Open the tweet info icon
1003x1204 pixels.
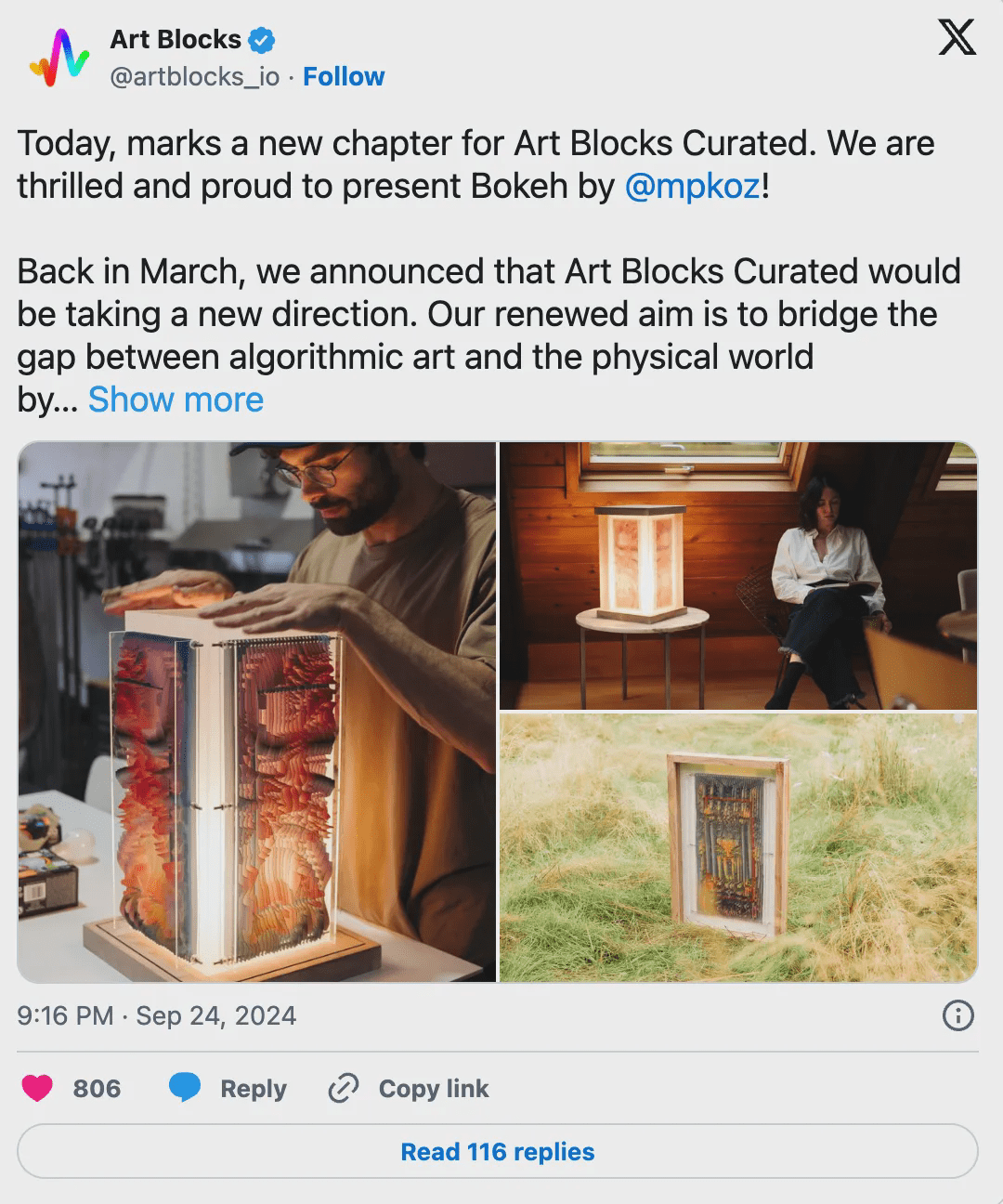click(x=957, y=1015)
